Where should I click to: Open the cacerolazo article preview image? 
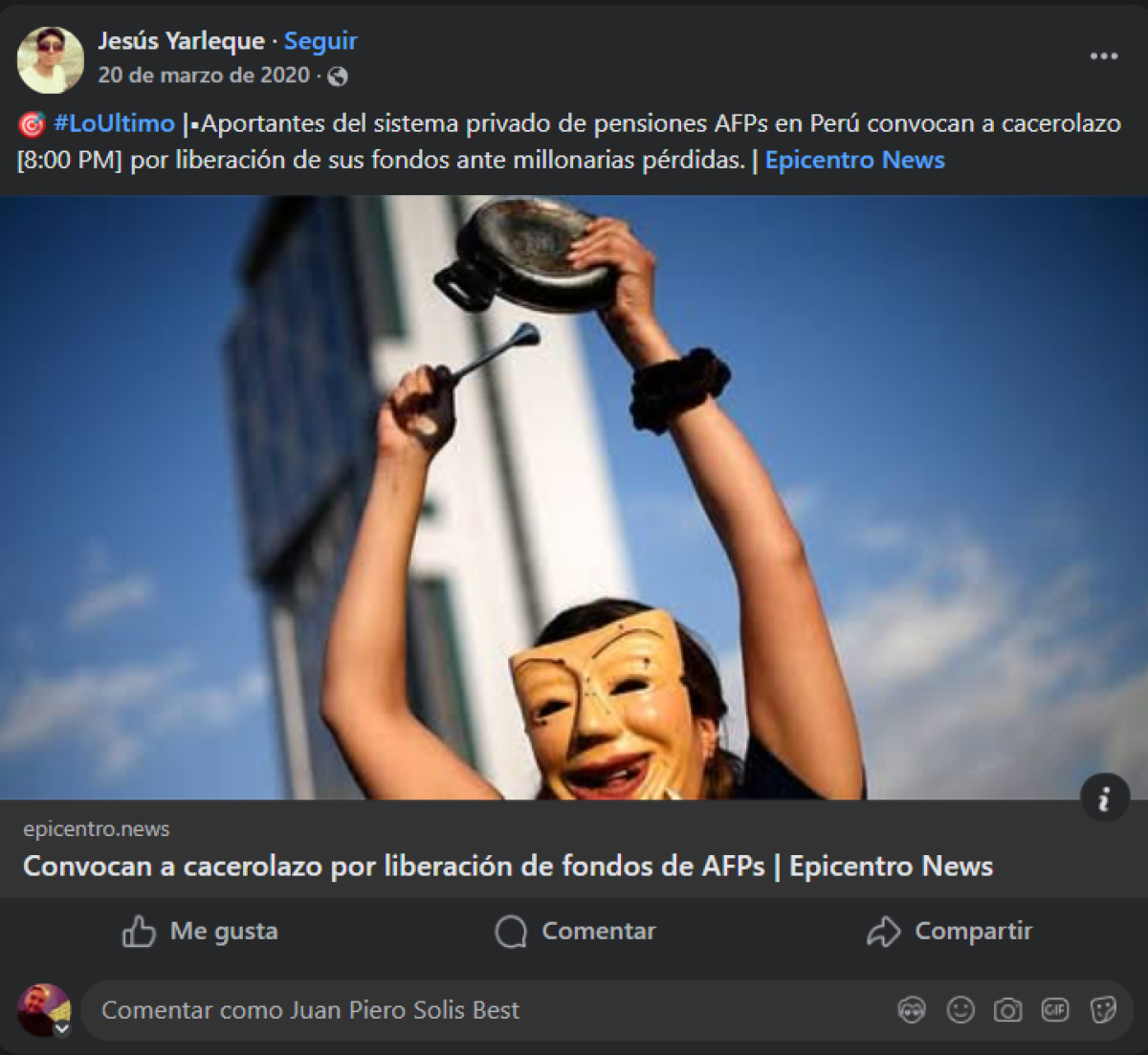click(574, 497)
